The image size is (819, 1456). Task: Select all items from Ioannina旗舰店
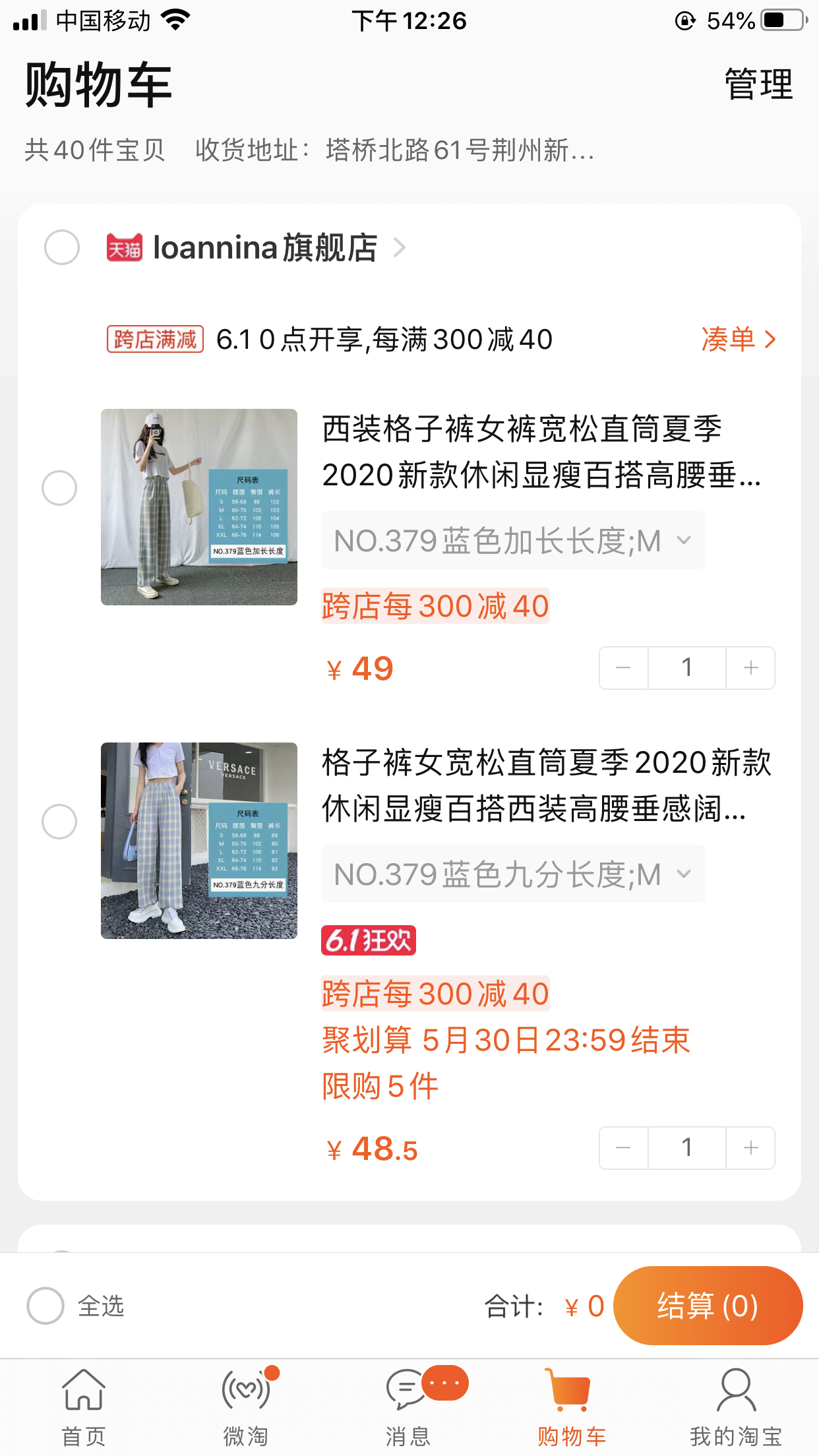[x=62, y=248]
